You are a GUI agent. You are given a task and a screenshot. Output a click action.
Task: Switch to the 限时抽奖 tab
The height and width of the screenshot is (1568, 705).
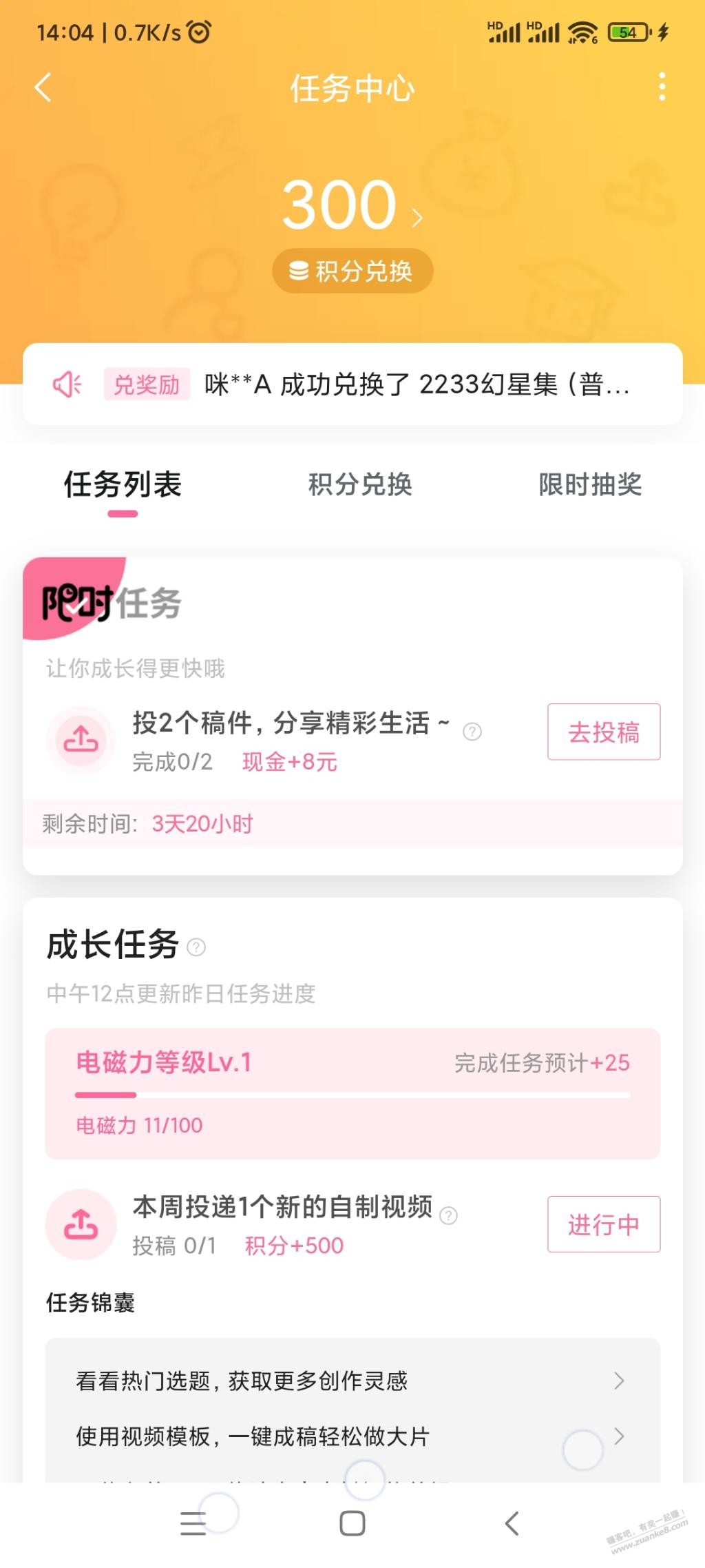coord(590,485)
